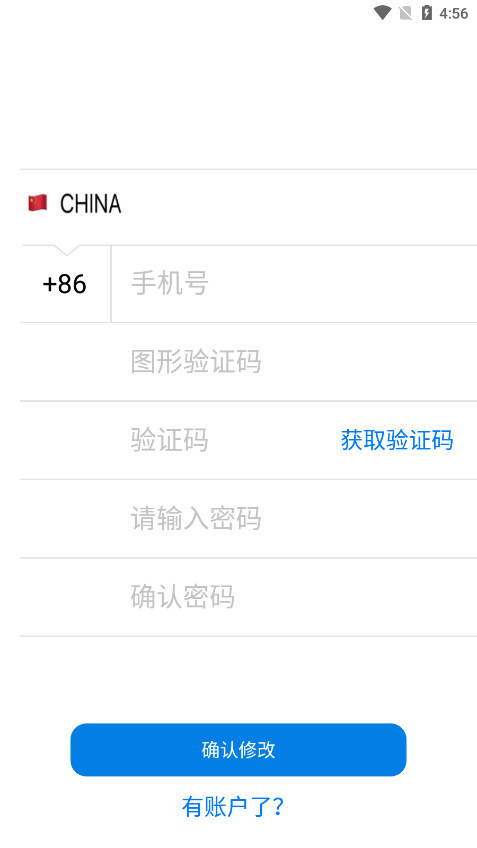
Task: Open the 有账户了? link
Action: point(233,806)
